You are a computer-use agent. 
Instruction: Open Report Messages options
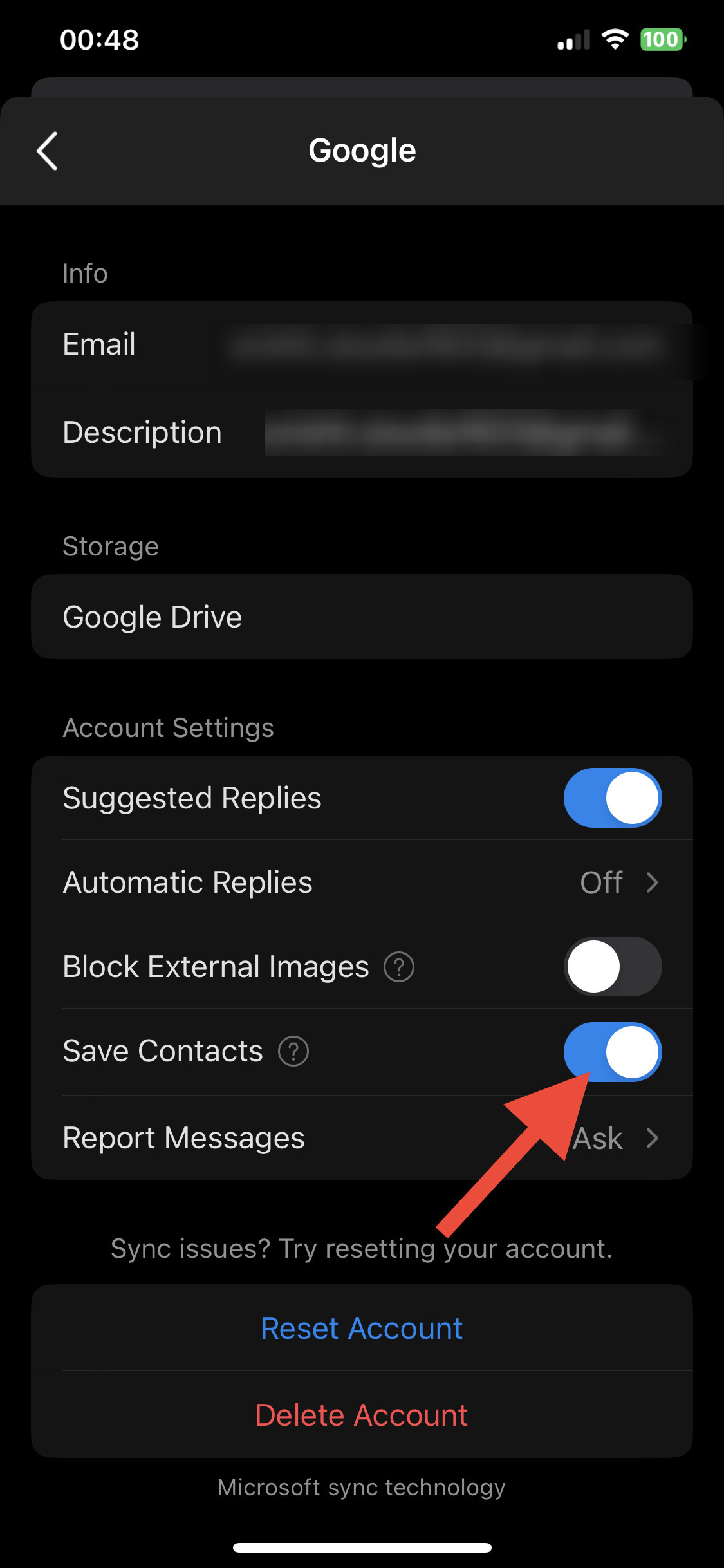pyautogui.click(x=362, y=1137)
